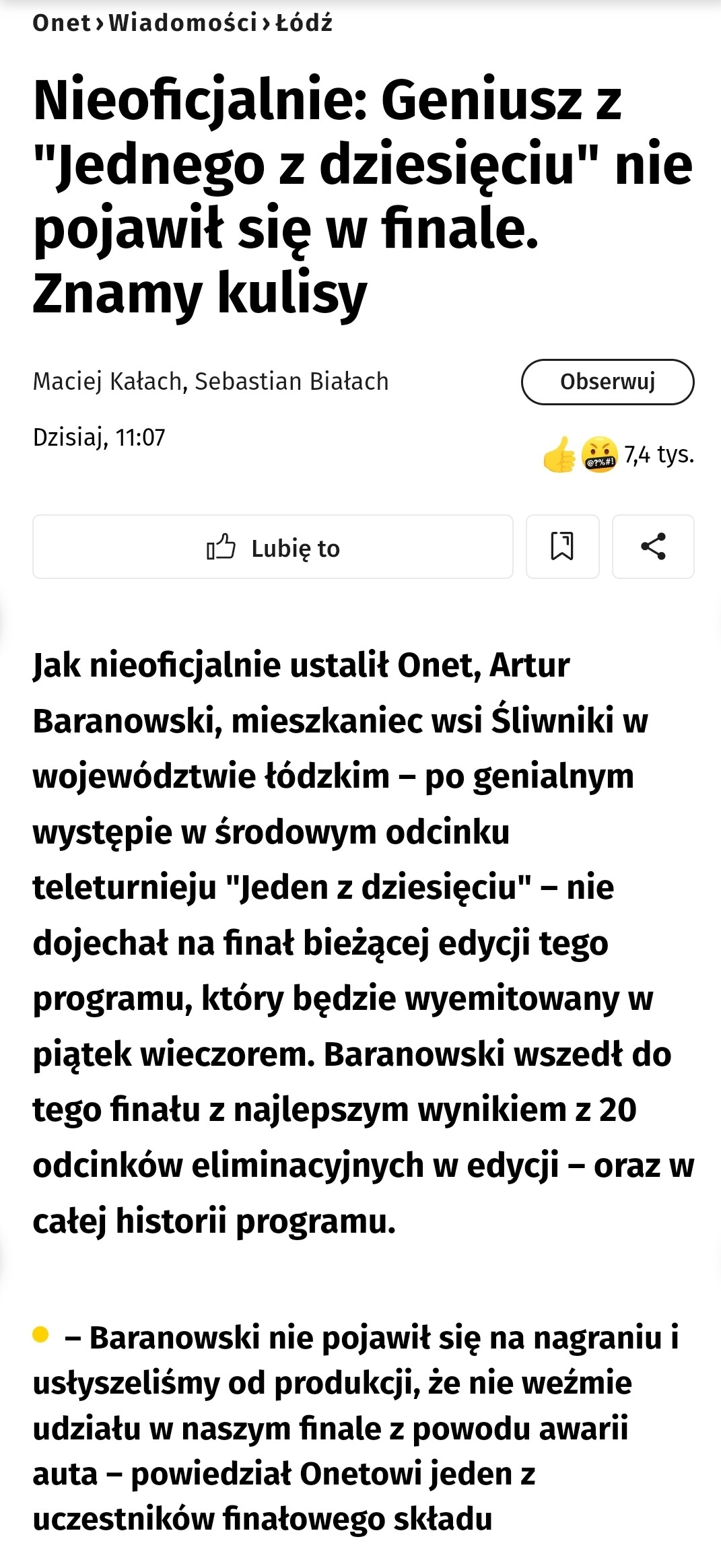Follow the authors with Obserwuj
The width and height of the screenshot is (721, 1568).
click(607, 382)
